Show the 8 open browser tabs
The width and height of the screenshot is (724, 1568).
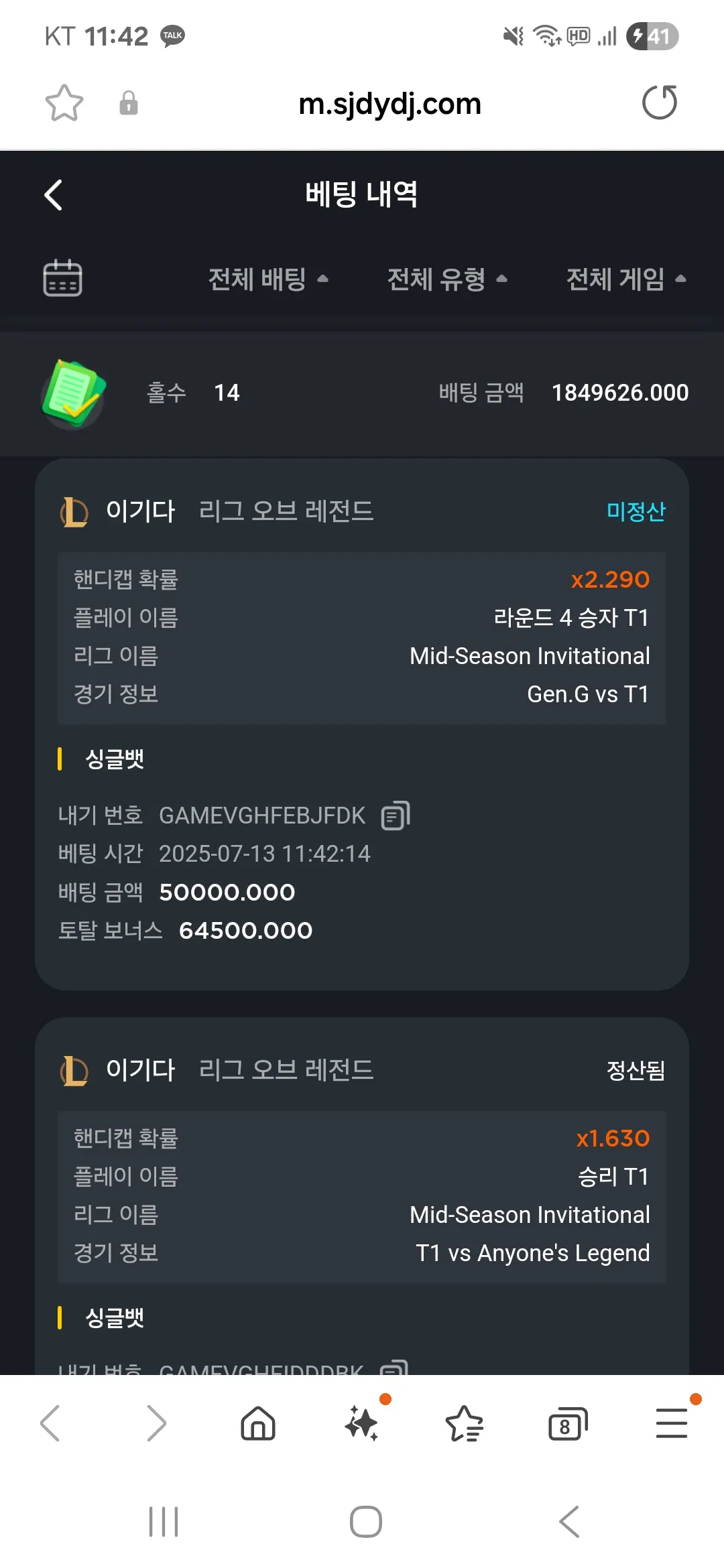tap(568, 1423)
